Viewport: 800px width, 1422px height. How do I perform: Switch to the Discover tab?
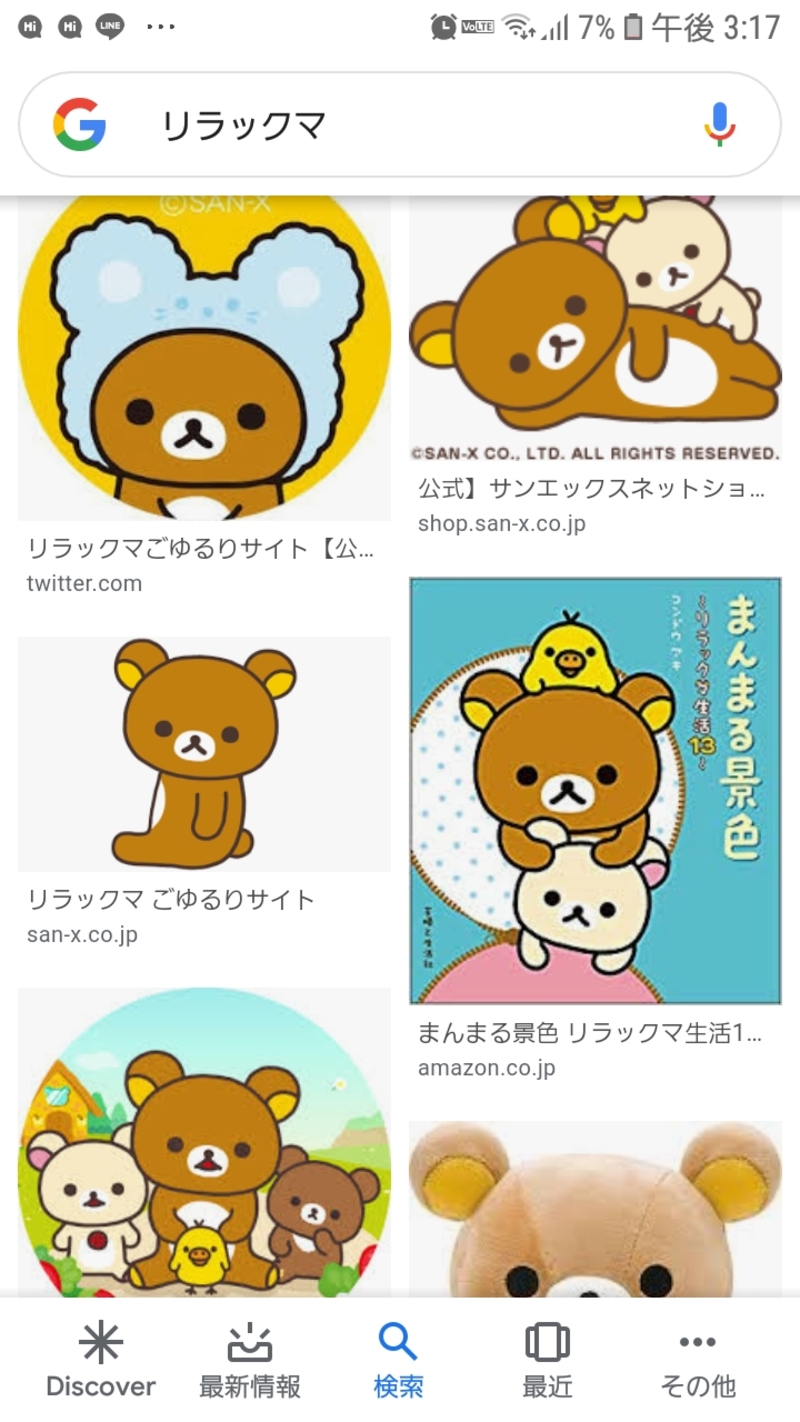pyautogui.click(x=101, y=1360)
